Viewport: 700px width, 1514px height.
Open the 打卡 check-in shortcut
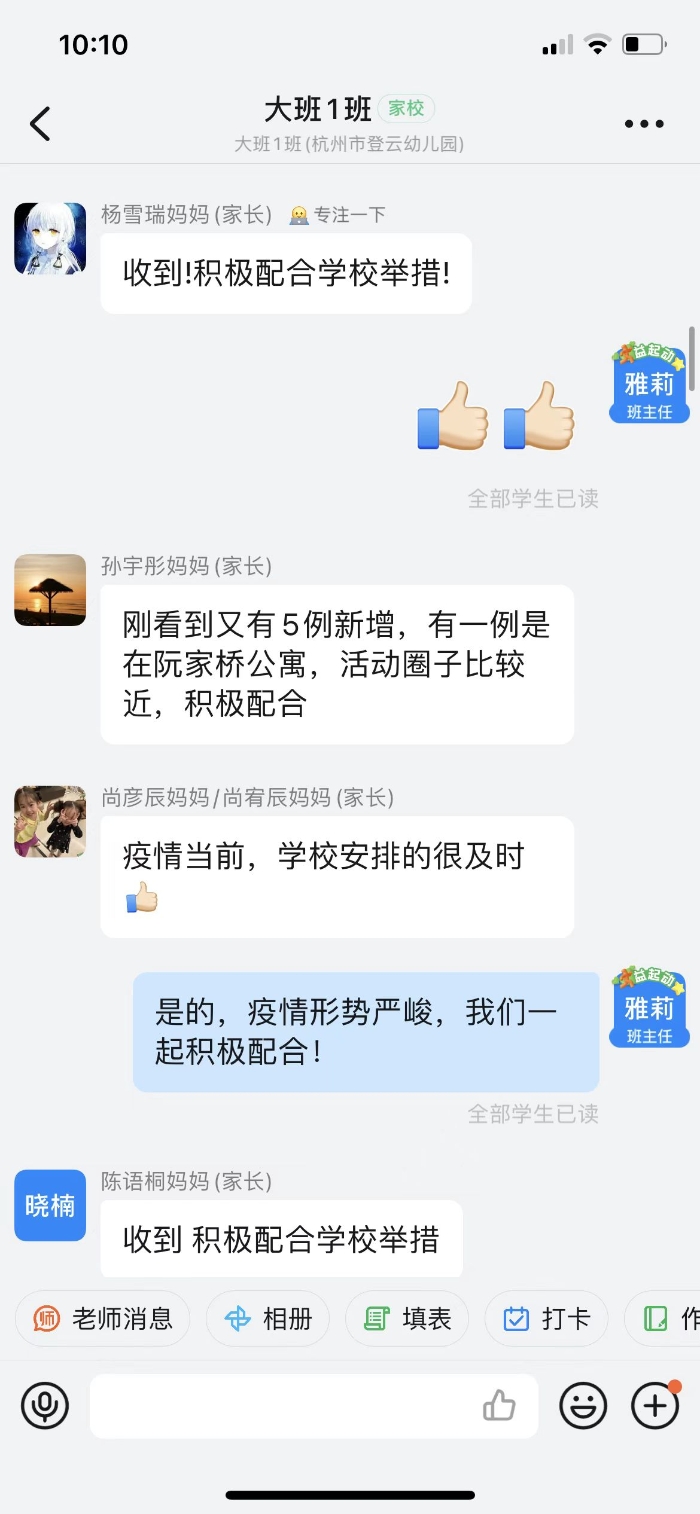pos(547,1319)
